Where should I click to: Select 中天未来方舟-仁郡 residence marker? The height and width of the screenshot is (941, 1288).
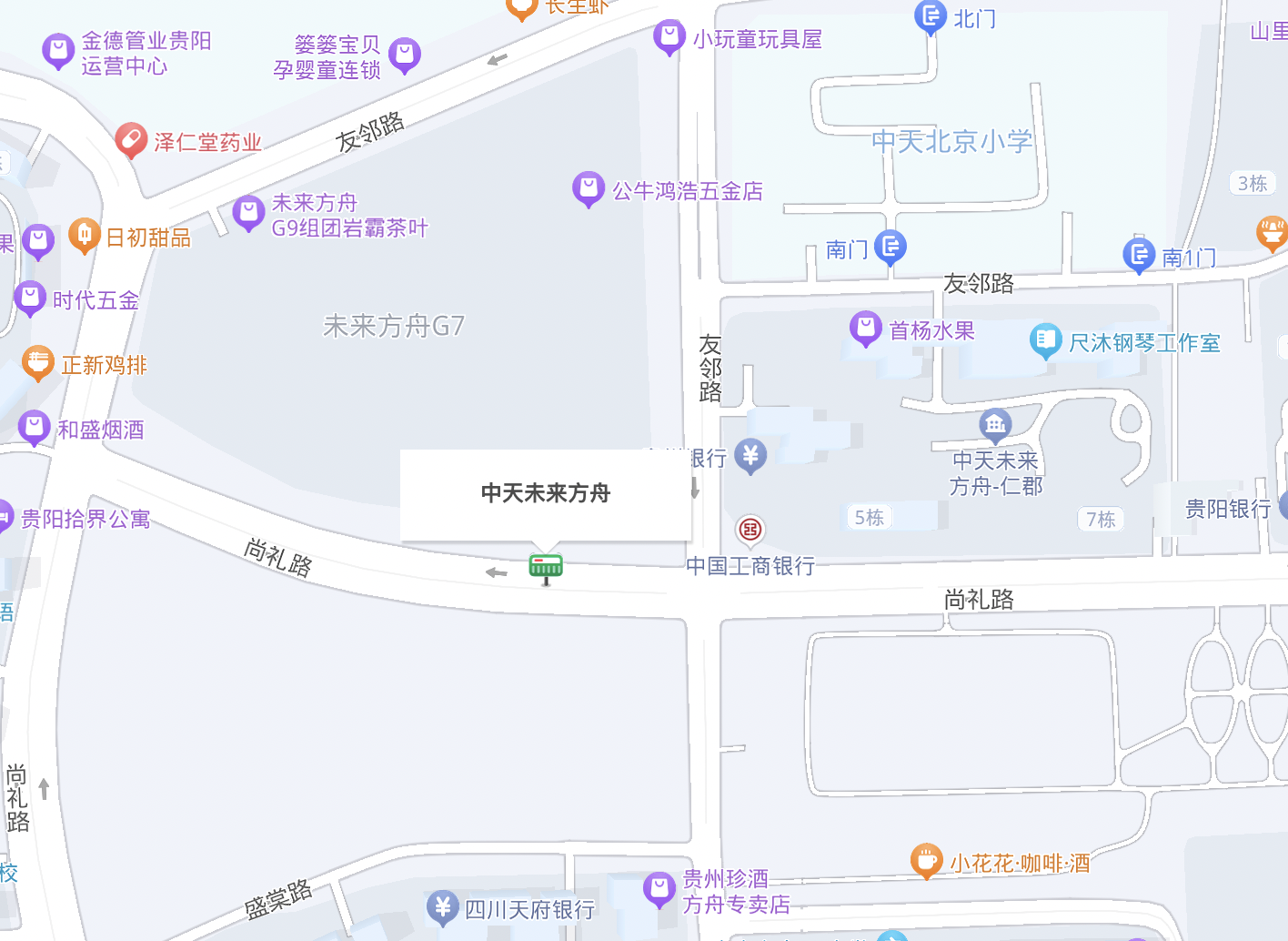coord(995,424)
